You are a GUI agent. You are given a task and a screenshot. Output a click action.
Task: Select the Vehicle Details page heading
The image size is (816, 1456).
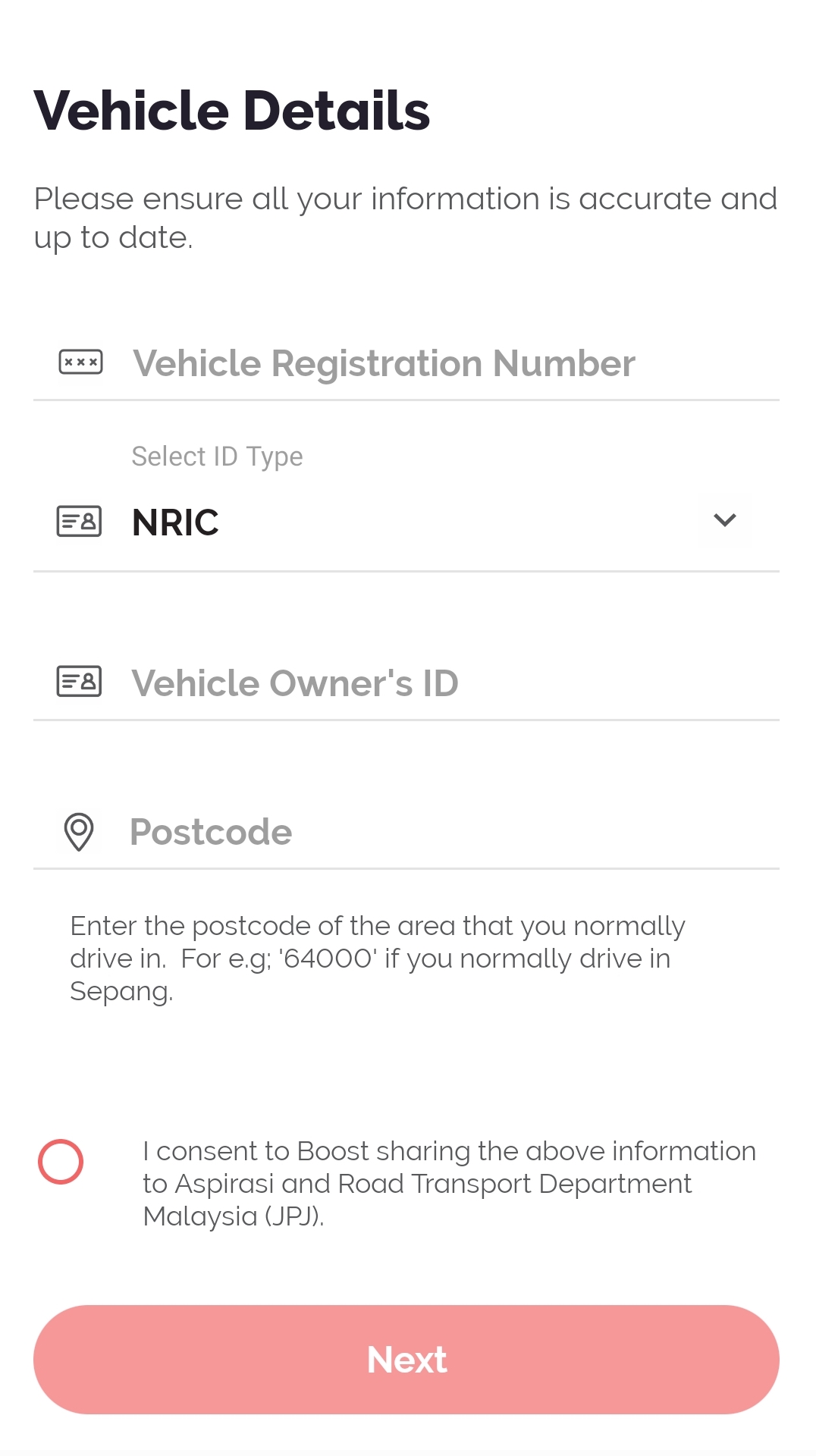(x=230, y=110)
